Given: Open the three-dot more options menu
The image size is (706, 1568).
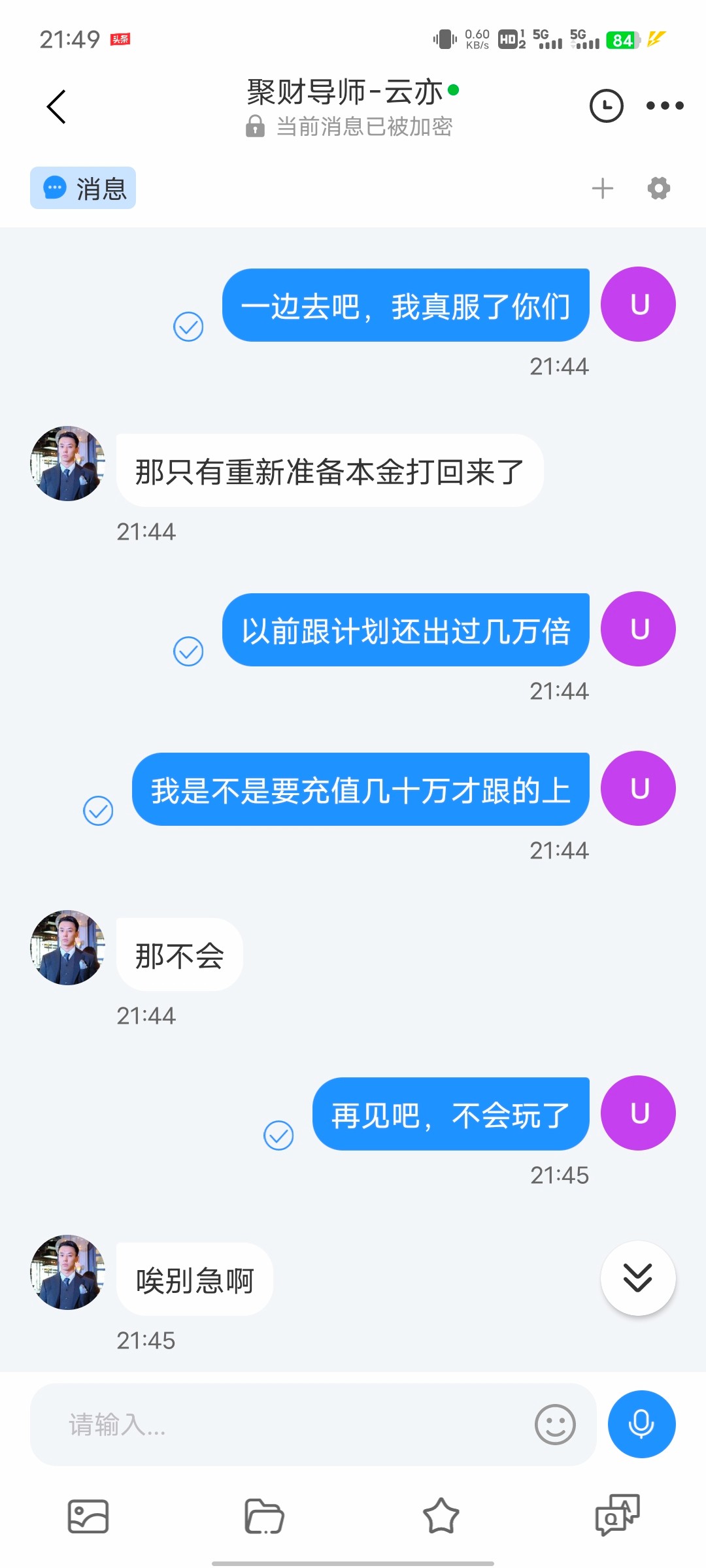Looking at the screenshot, I should [x=664, y=106].
